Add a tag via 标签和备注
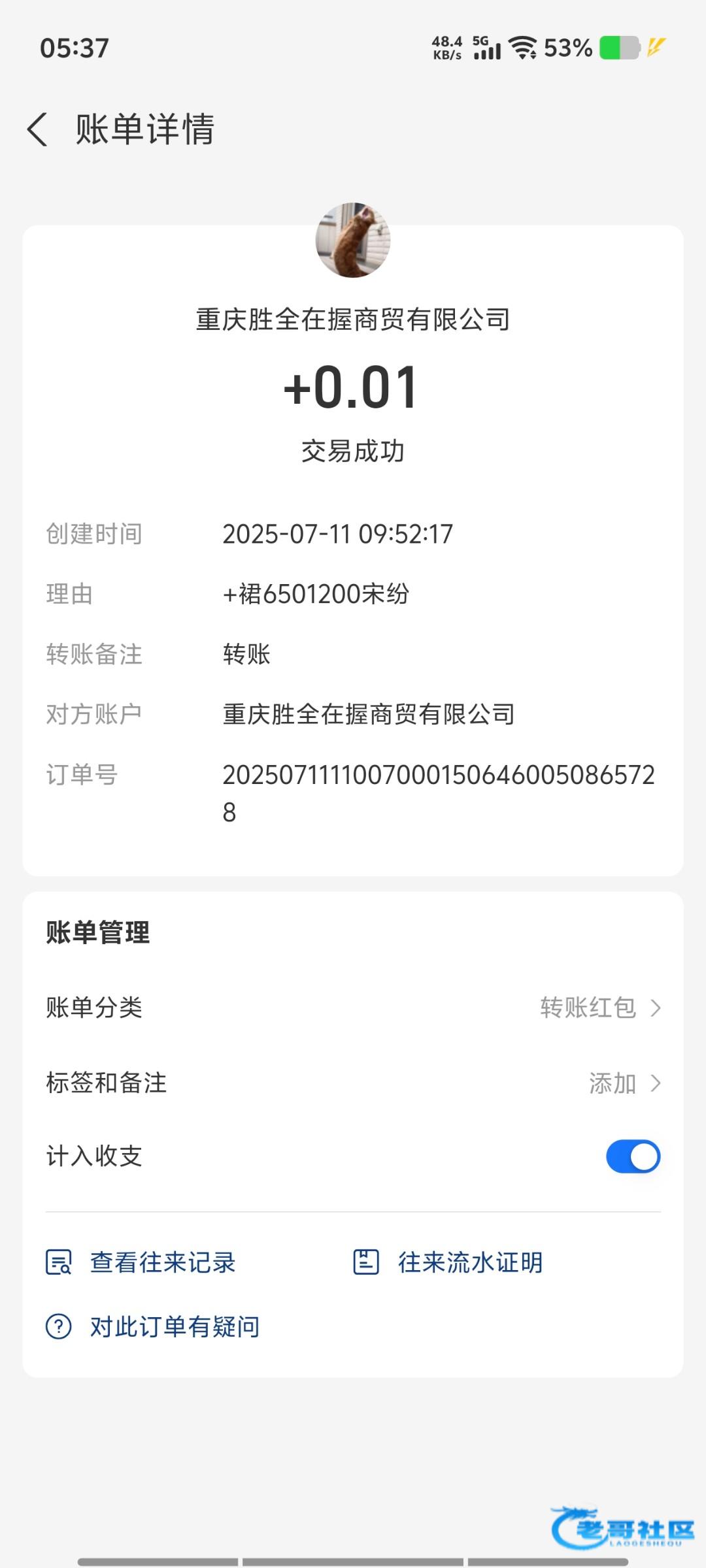This screenshot has width=706, height=1568. pyautogui.click(x=353, y=1083)
